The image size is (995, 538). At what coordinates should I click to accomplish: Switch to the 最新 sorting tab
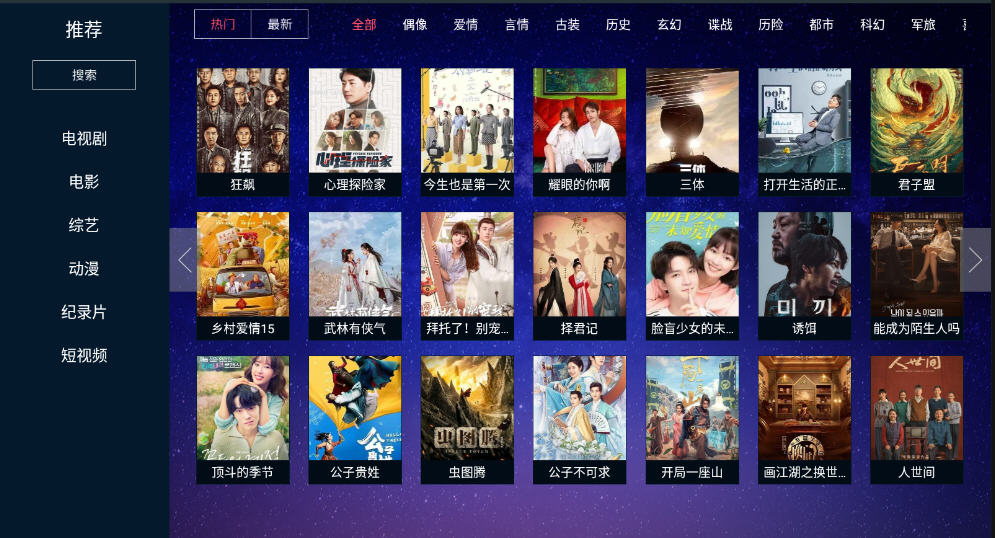(280, 24)
